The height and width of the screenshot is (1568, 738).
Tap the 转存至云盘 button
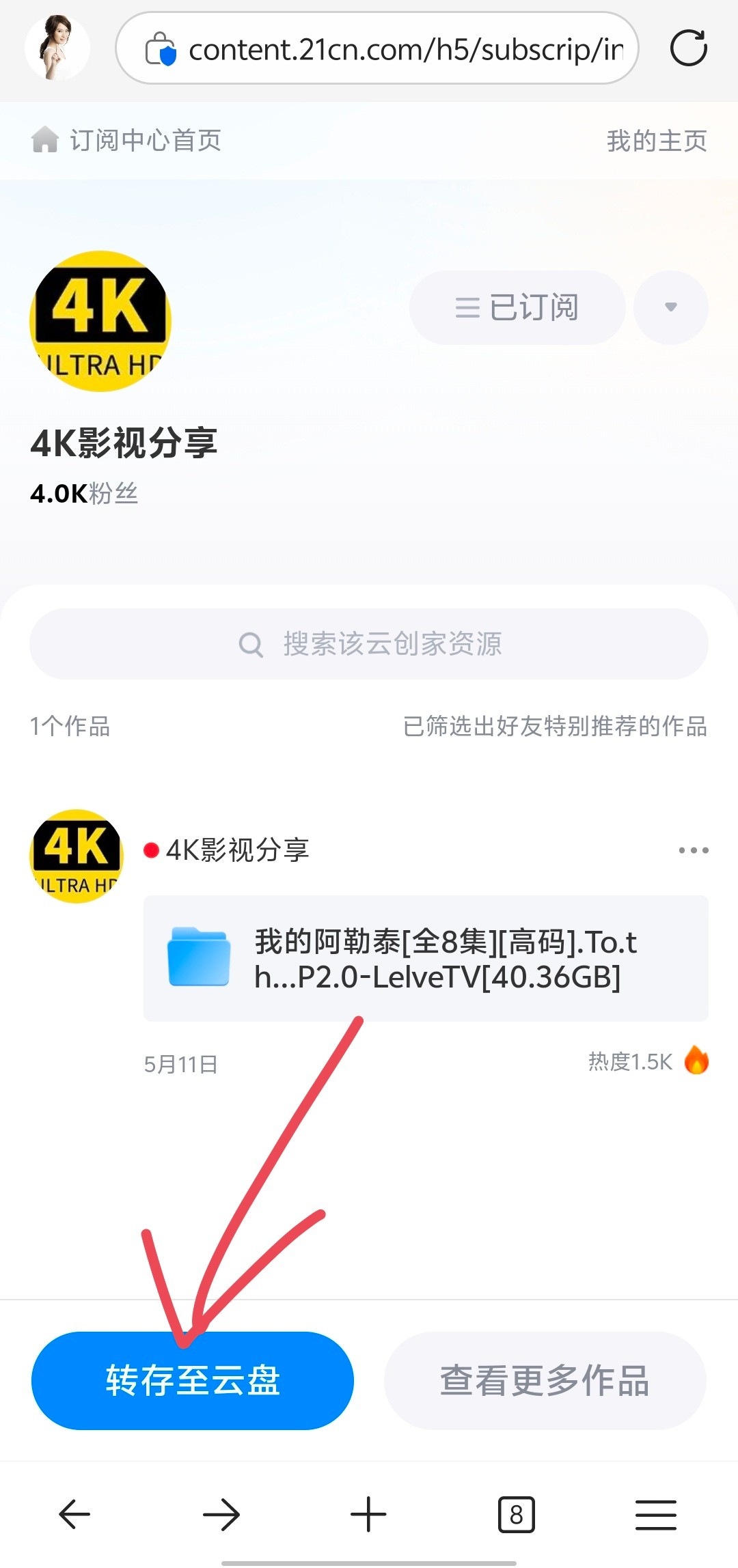click(x=192, y=1380)
